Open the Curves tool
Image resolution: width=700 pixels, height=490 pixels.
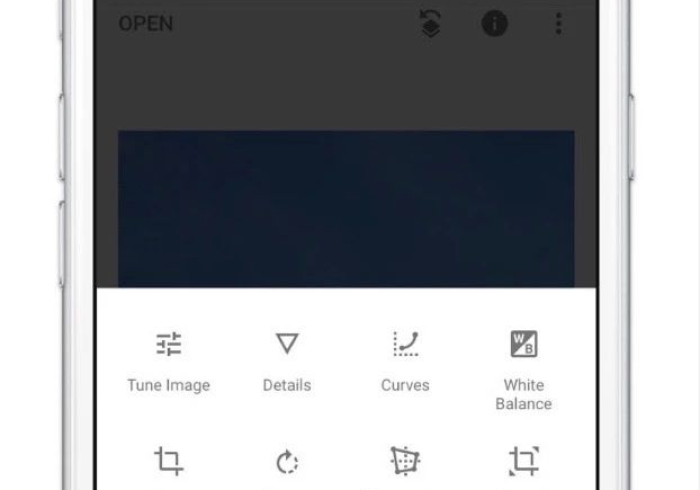tap(405, 360)
